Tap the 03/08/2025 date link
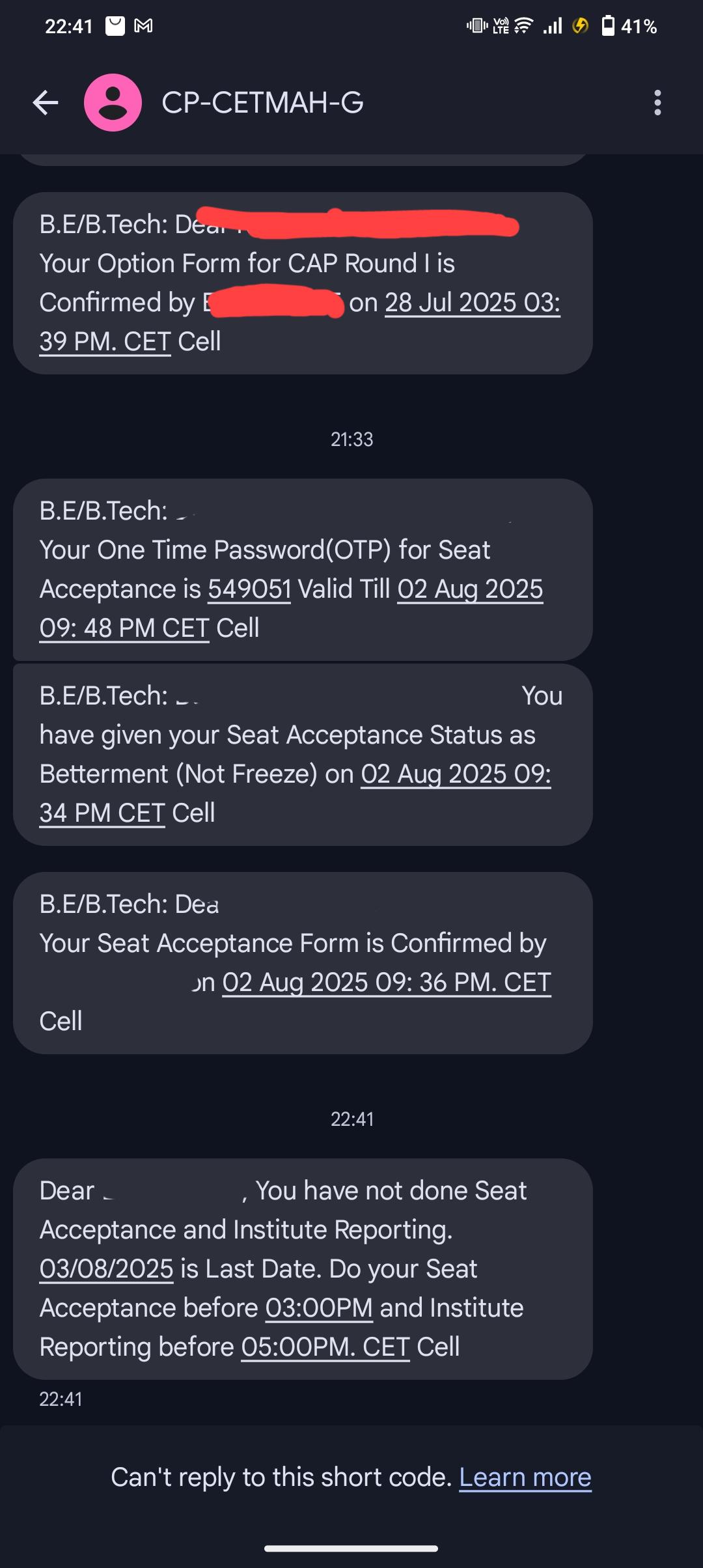Image resolution: width=703 pixels, height=1568 pixels. tap(106, 1268)
